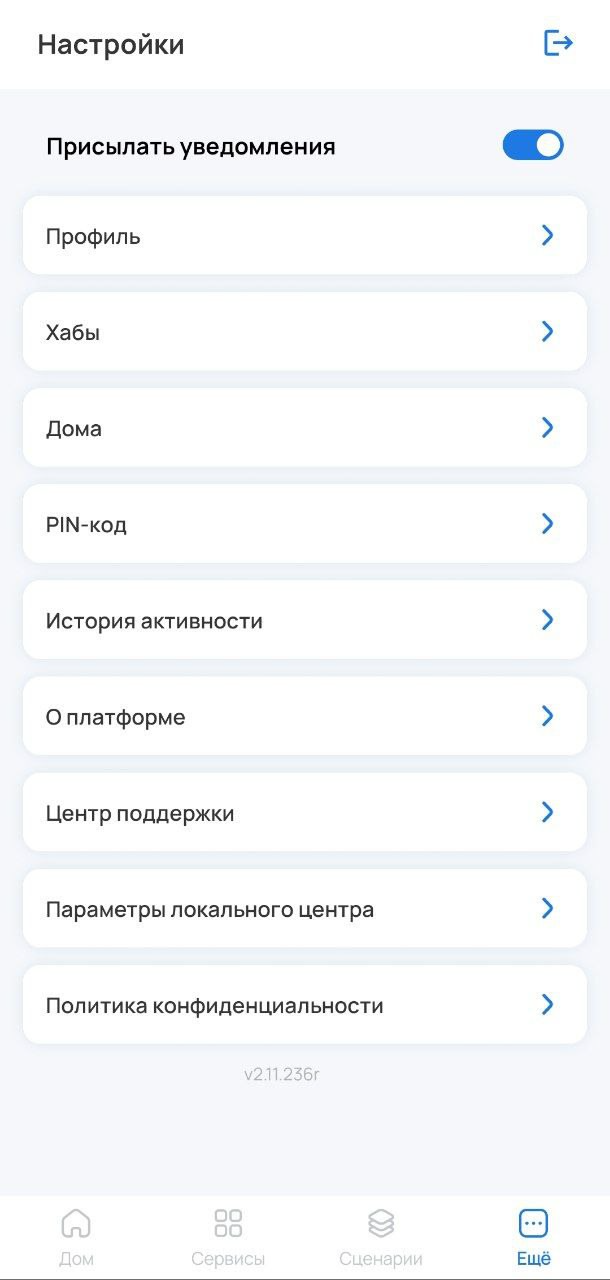This screenshot has height=1280, width=610.
Task: Read Политика конфиденциальности
Action: tap(304, 1005)
